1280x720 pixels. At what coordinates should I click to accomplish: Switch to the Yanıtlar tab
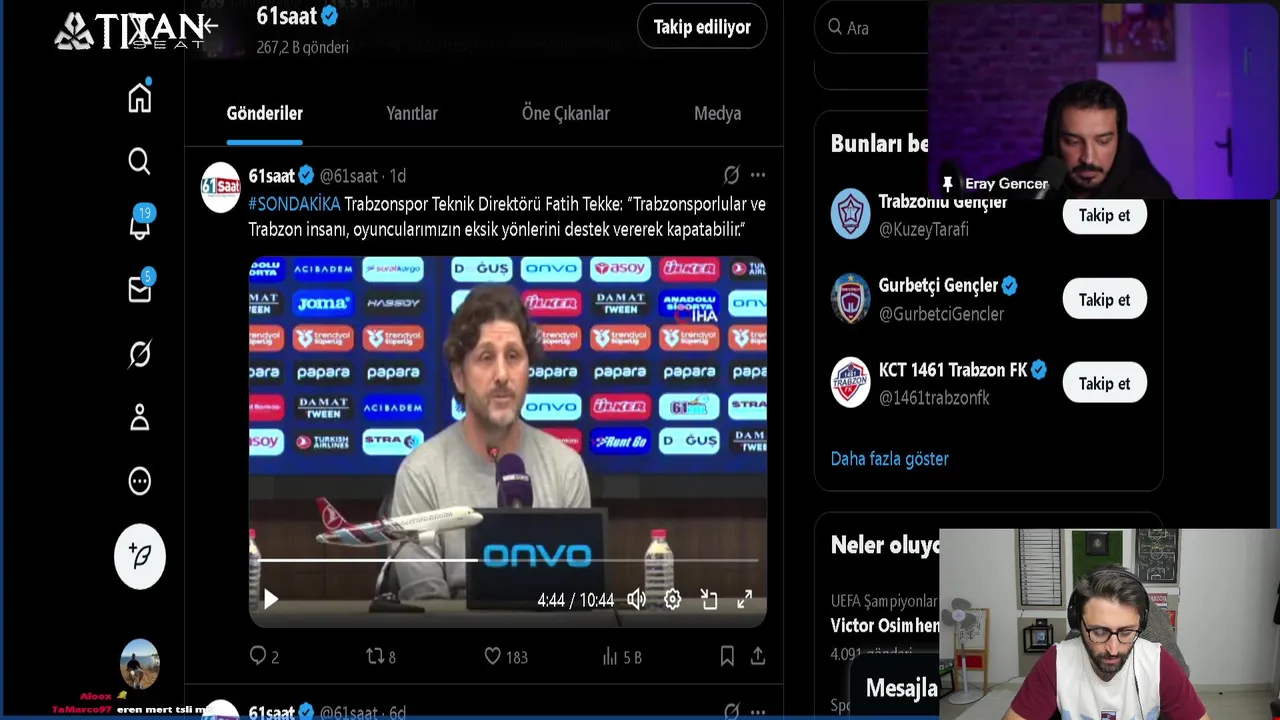[x=411, y=114]
